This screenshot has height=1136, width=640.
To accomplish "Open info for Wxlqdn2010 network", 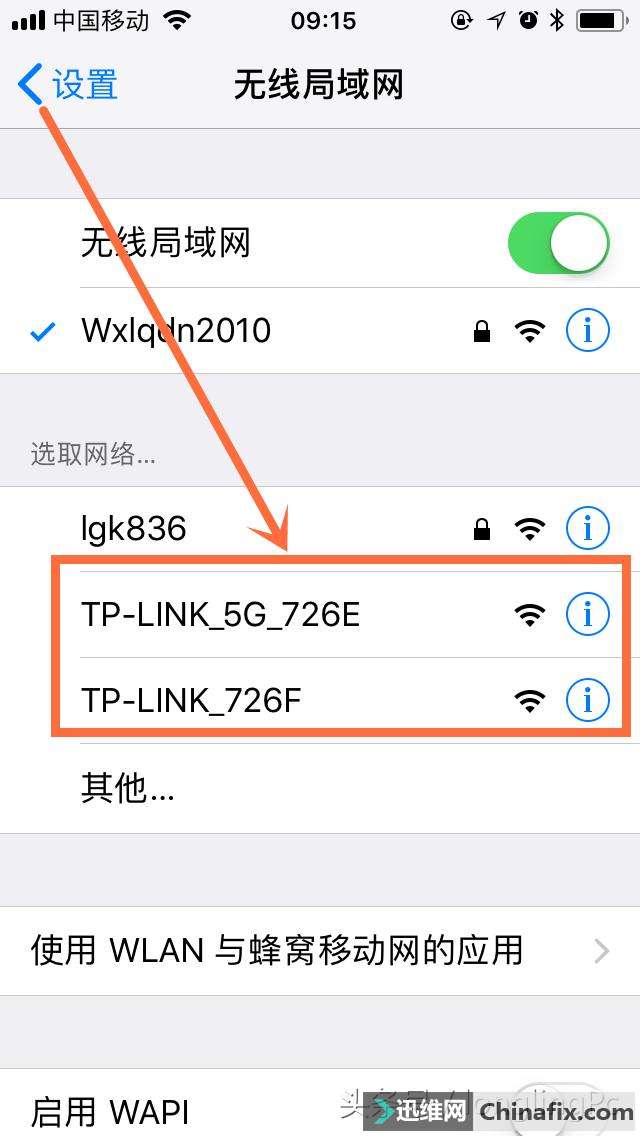I will point(587,331).
